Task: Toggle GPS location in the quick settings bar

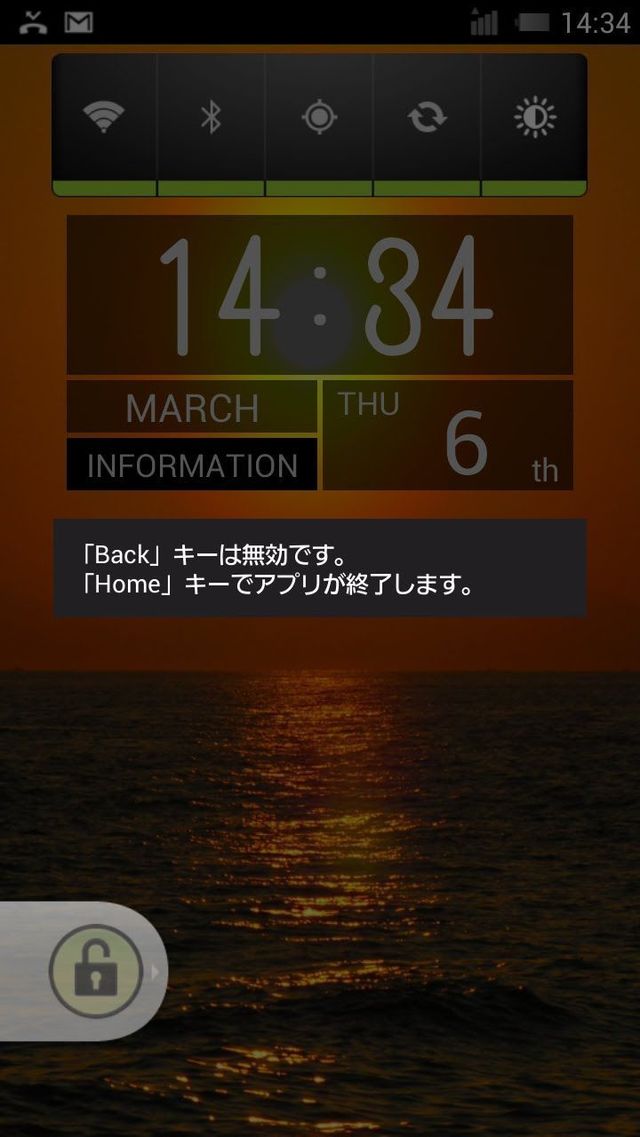Action: (319, 119)
